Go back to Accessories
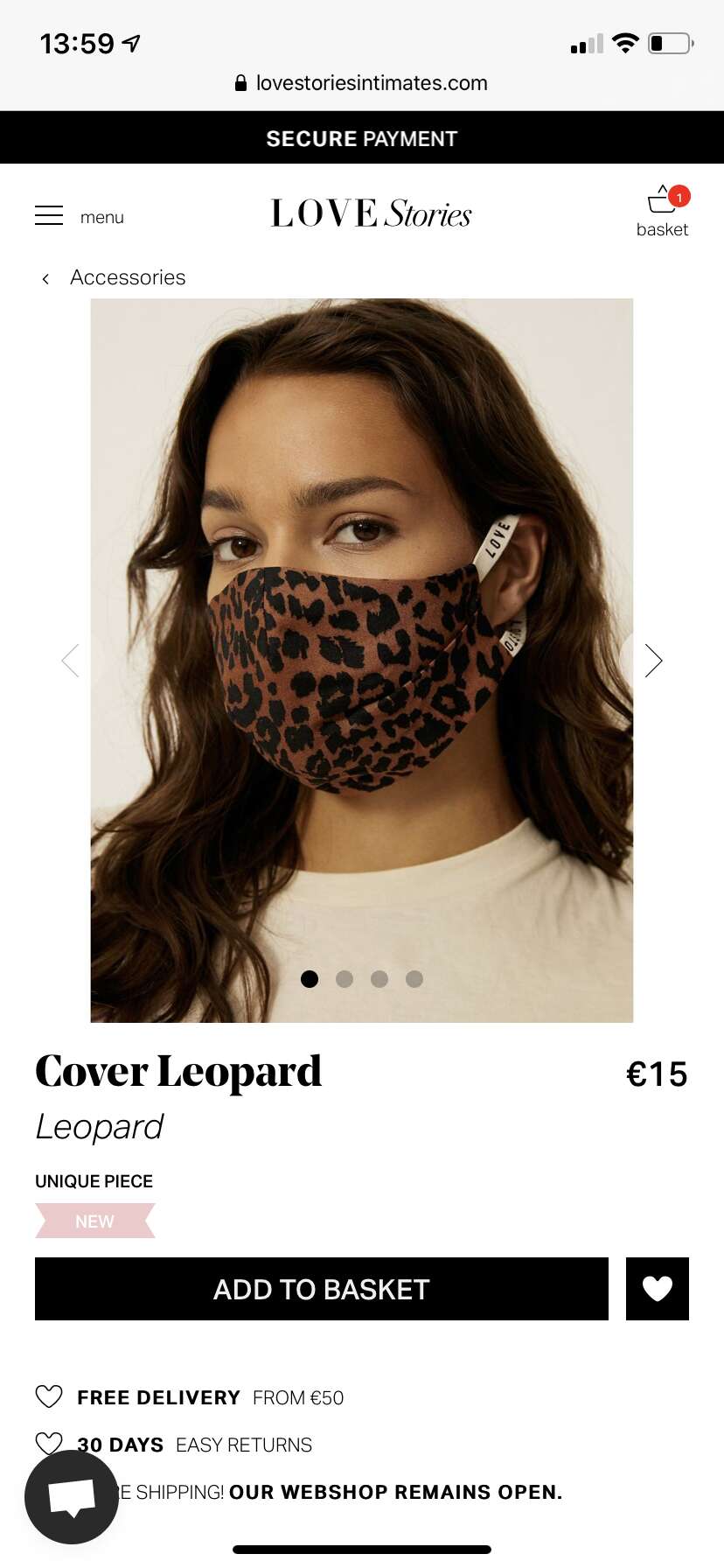 point(114,277)
